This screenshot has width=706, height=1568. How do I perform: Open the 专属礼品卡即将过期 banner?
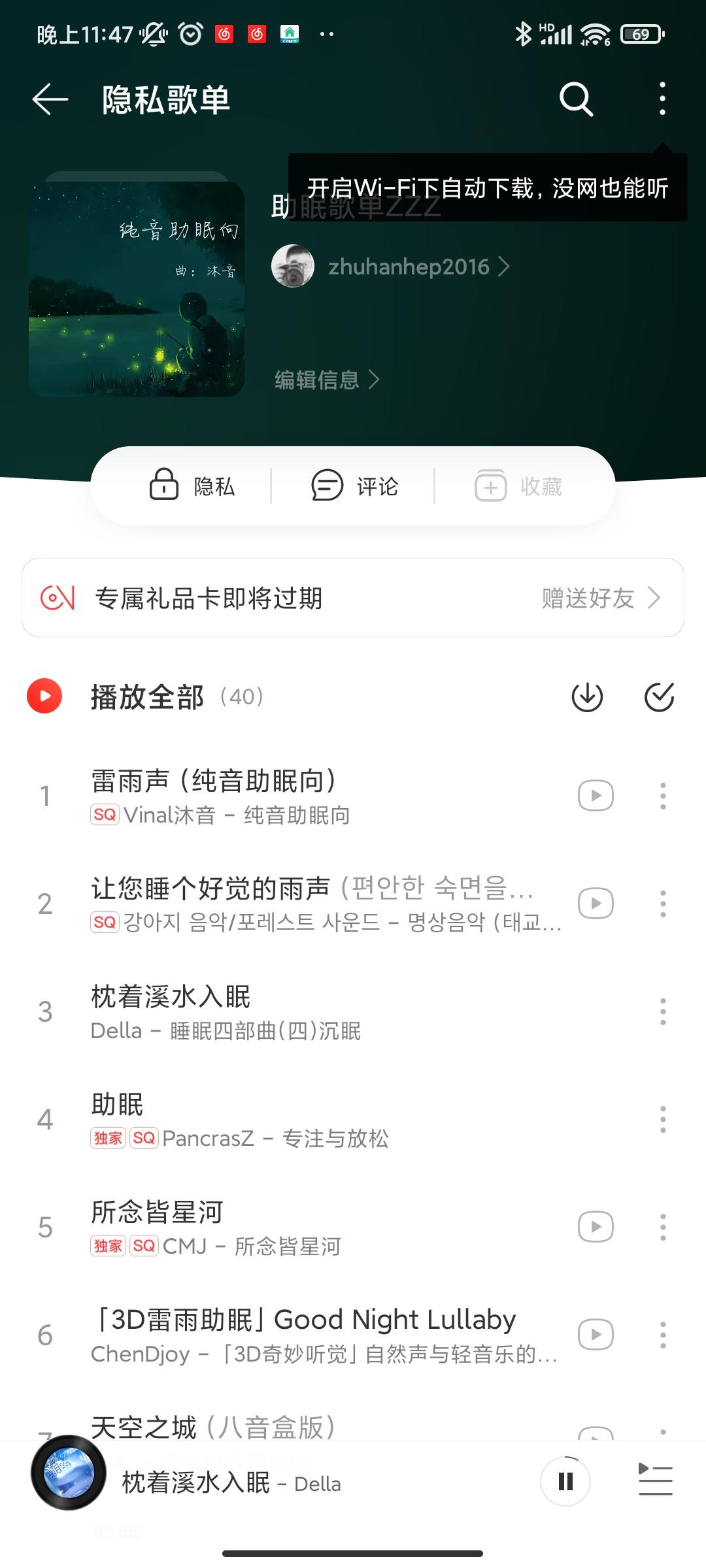click(353, 597)
